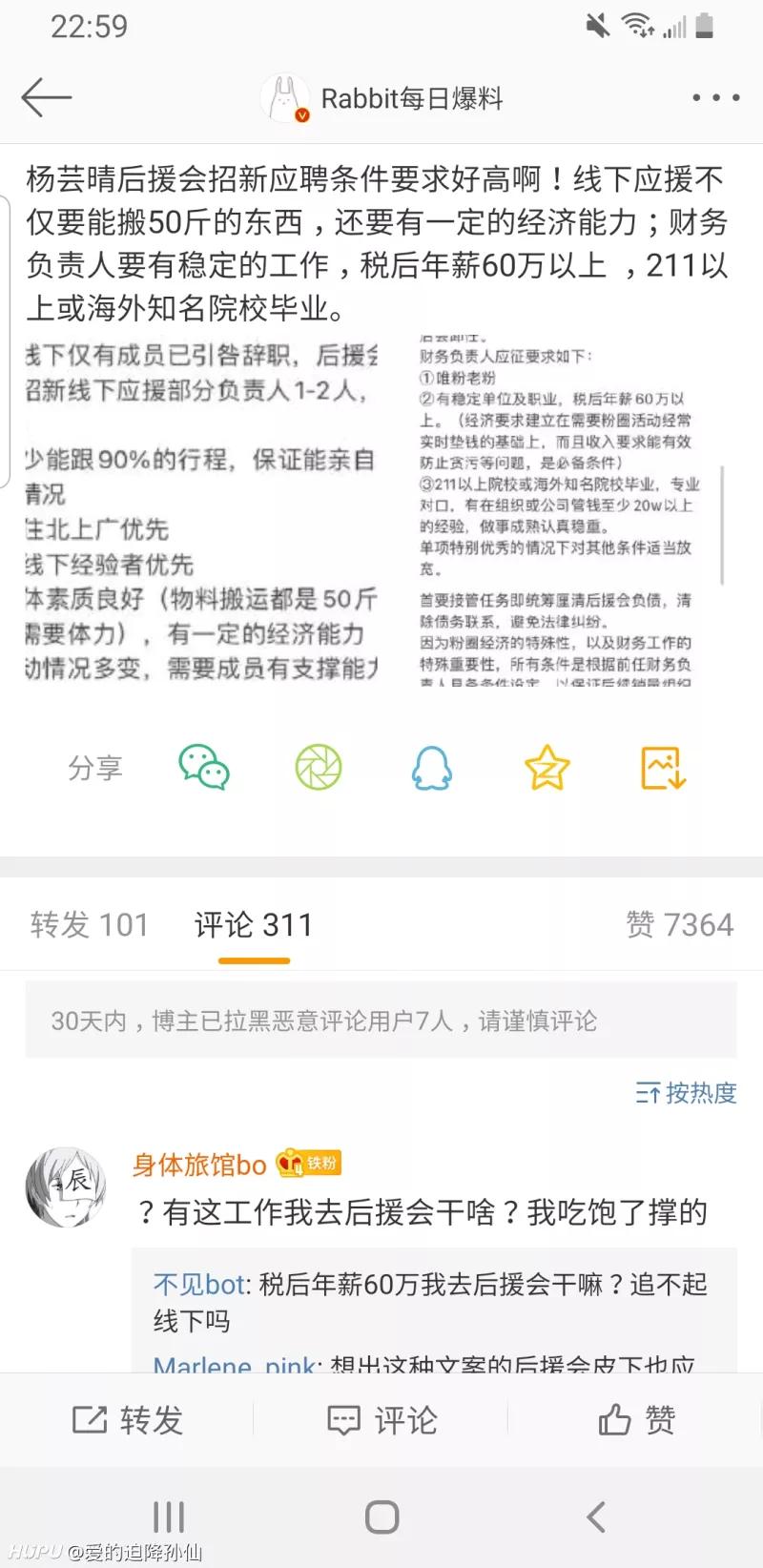The image size is (763, 1568).
Task: Tap the bottom 转发 repost button
Action: click(x=128, y=1420)
